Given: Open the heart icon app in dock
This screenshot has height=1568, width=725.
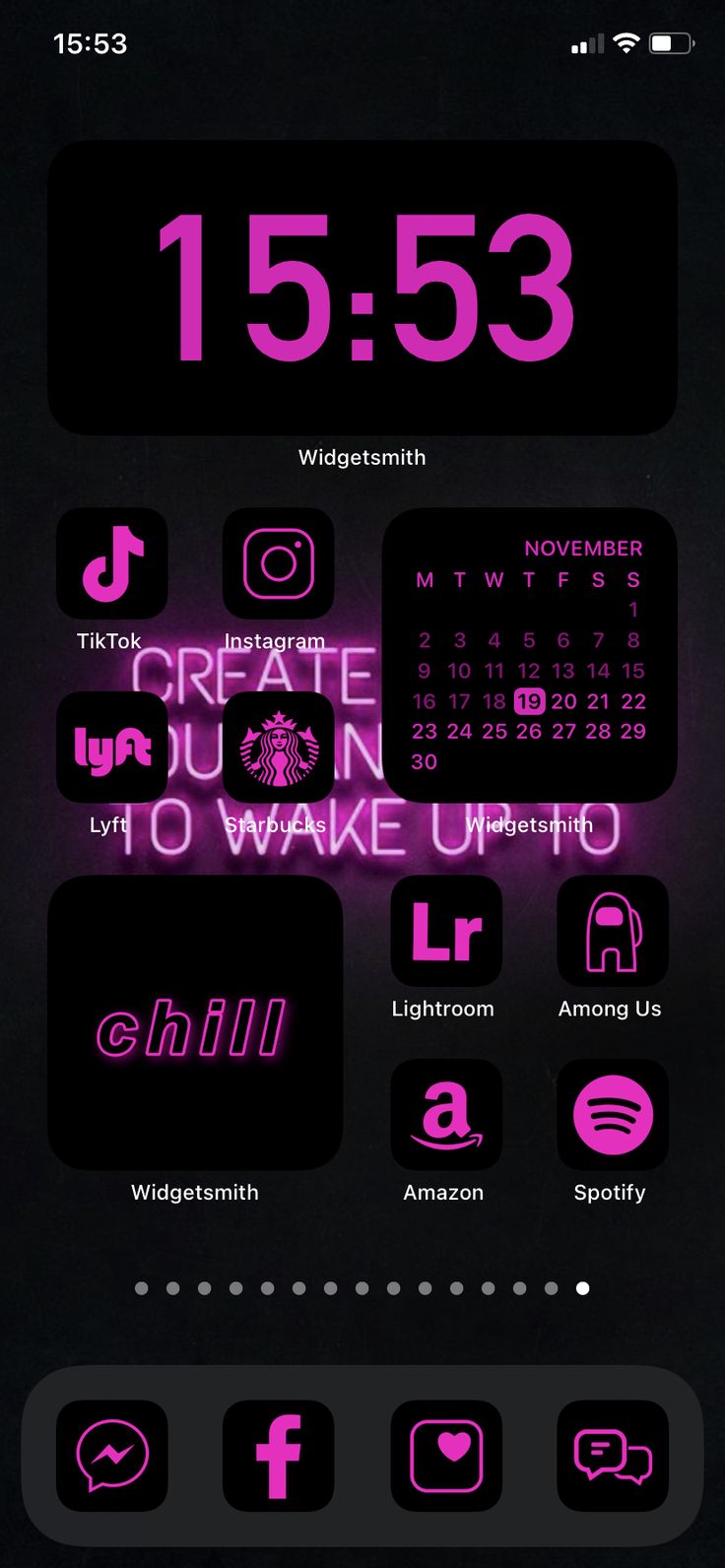Looking at the screenshot, I should tap(446, 1455).
